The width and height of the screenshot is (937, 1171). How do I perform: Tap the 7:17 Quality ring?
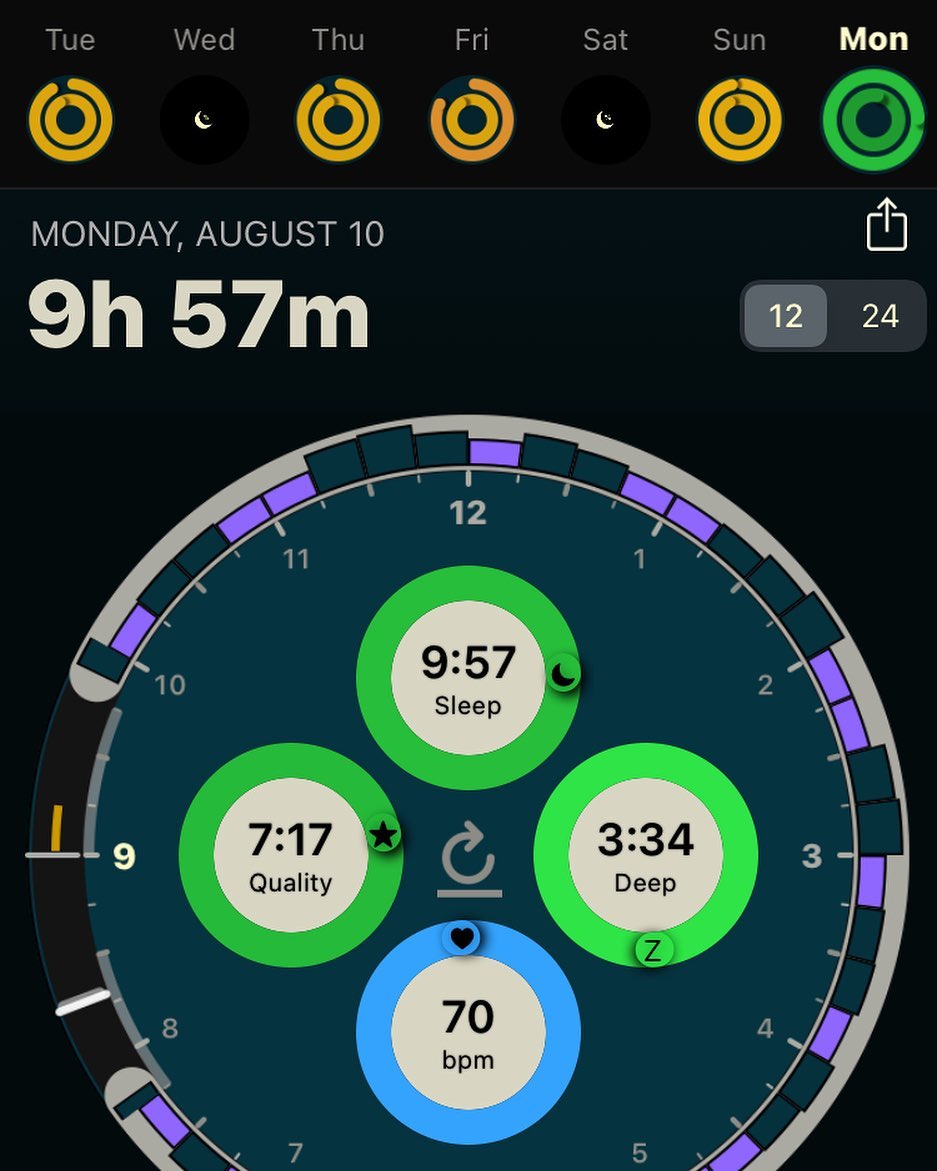[290, 855]
